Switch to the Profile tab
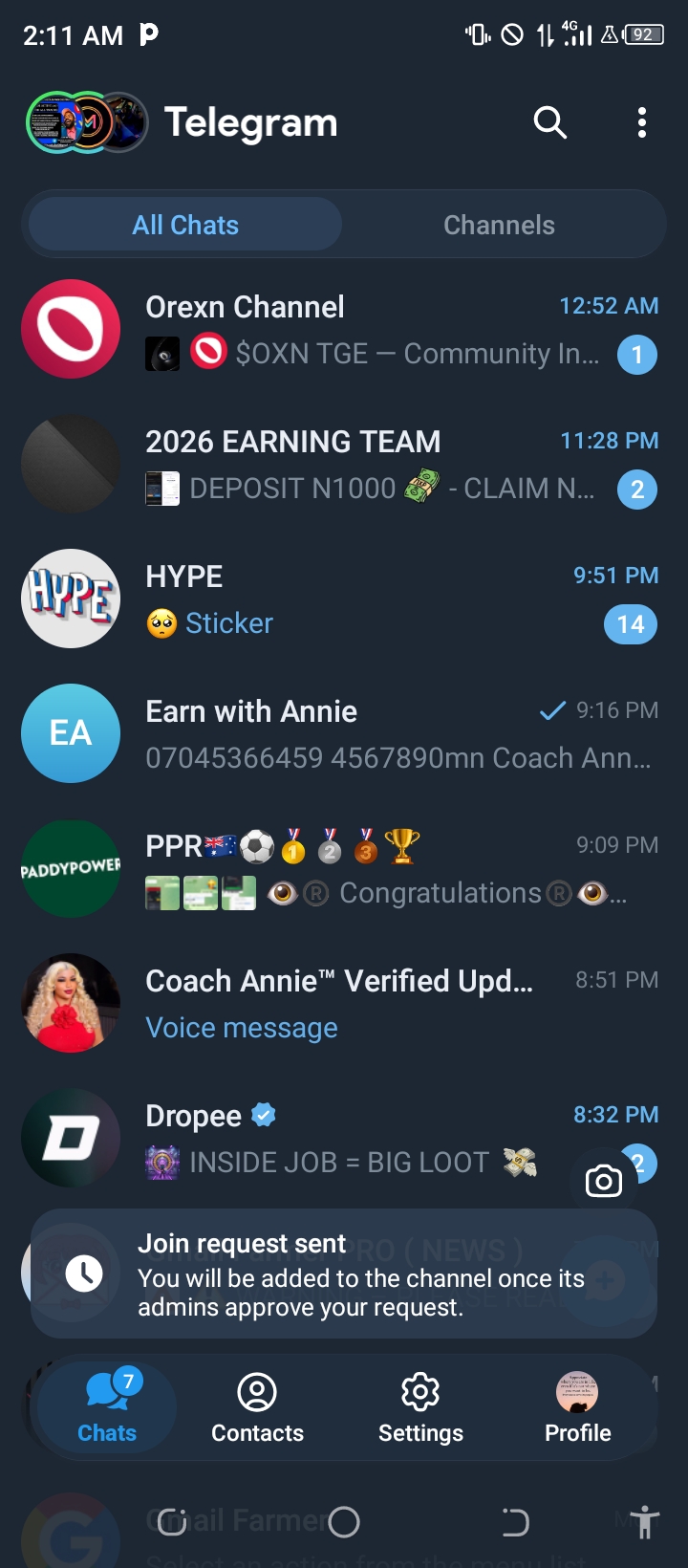 [x=577, y=1407]
